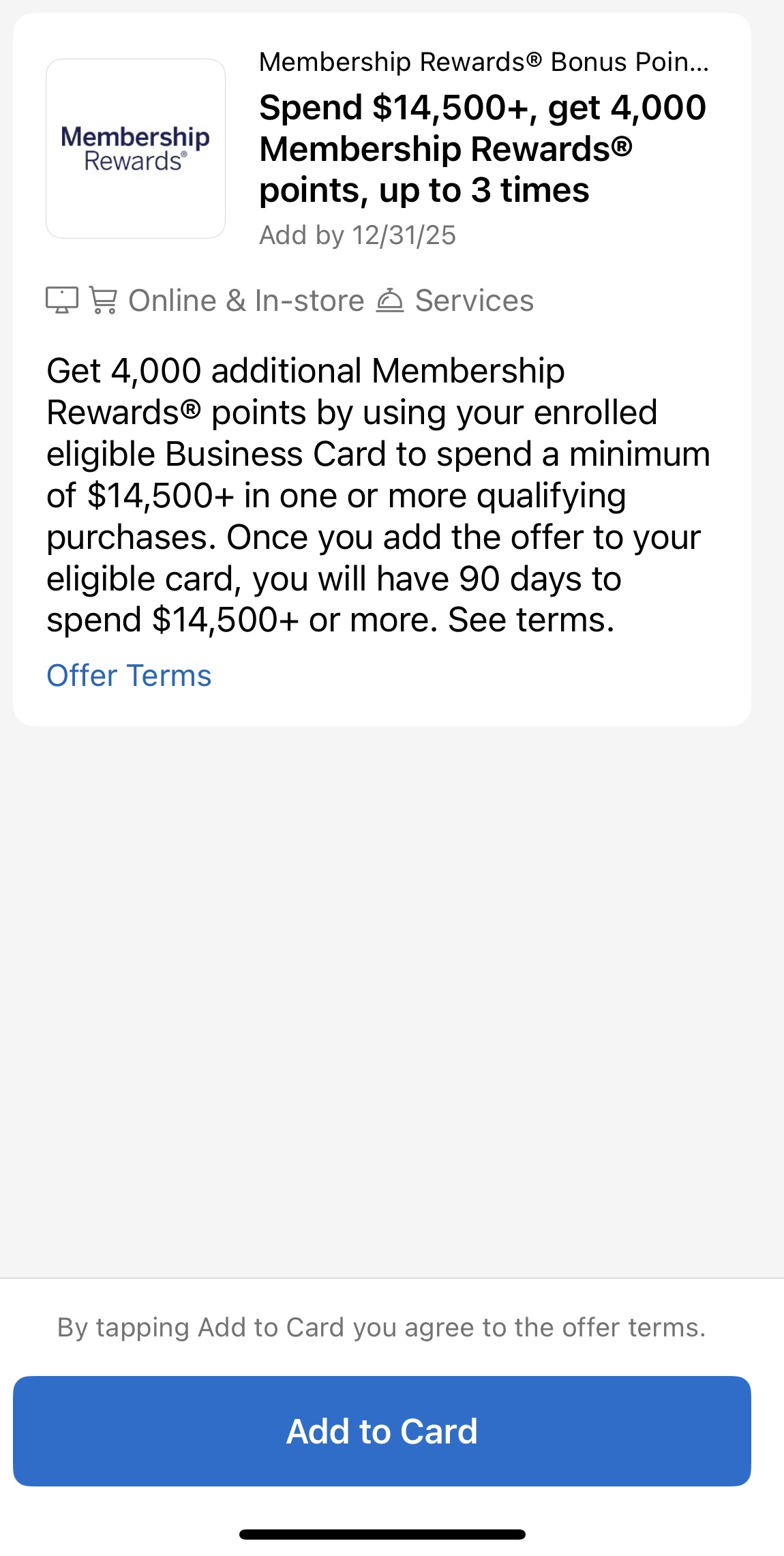The image size is (784, 1556).
Task: Open the Offer Terms link
Action: point(129,676)
